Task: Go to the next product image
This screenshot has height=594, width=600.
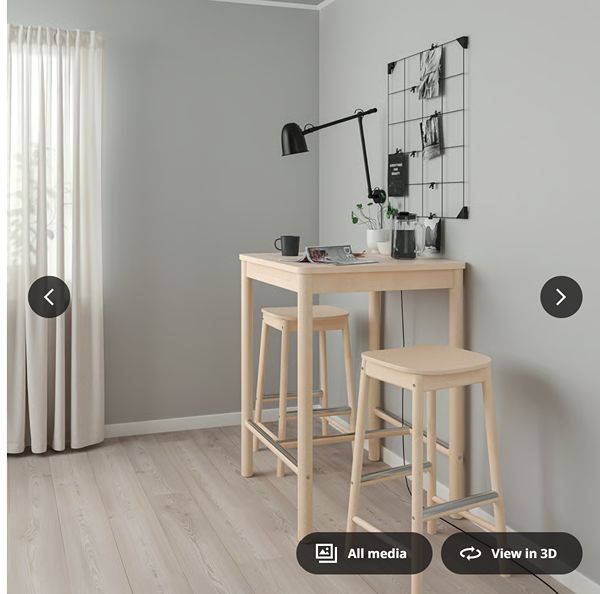Action: pyautogui.click(x=561, y=297)
